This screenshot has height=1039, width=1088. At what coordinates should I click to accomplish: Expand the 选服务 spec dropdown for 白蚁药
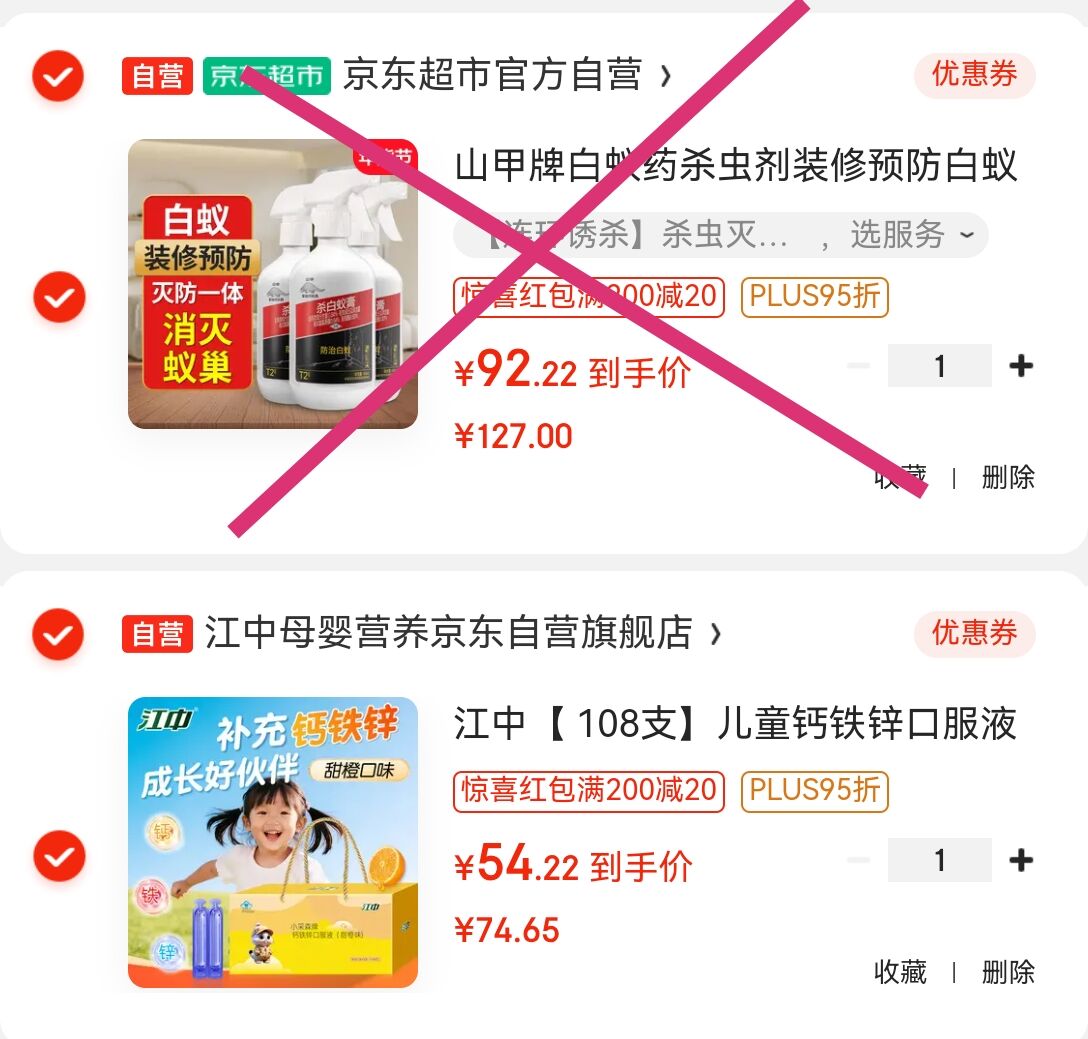tap(720, 235)
